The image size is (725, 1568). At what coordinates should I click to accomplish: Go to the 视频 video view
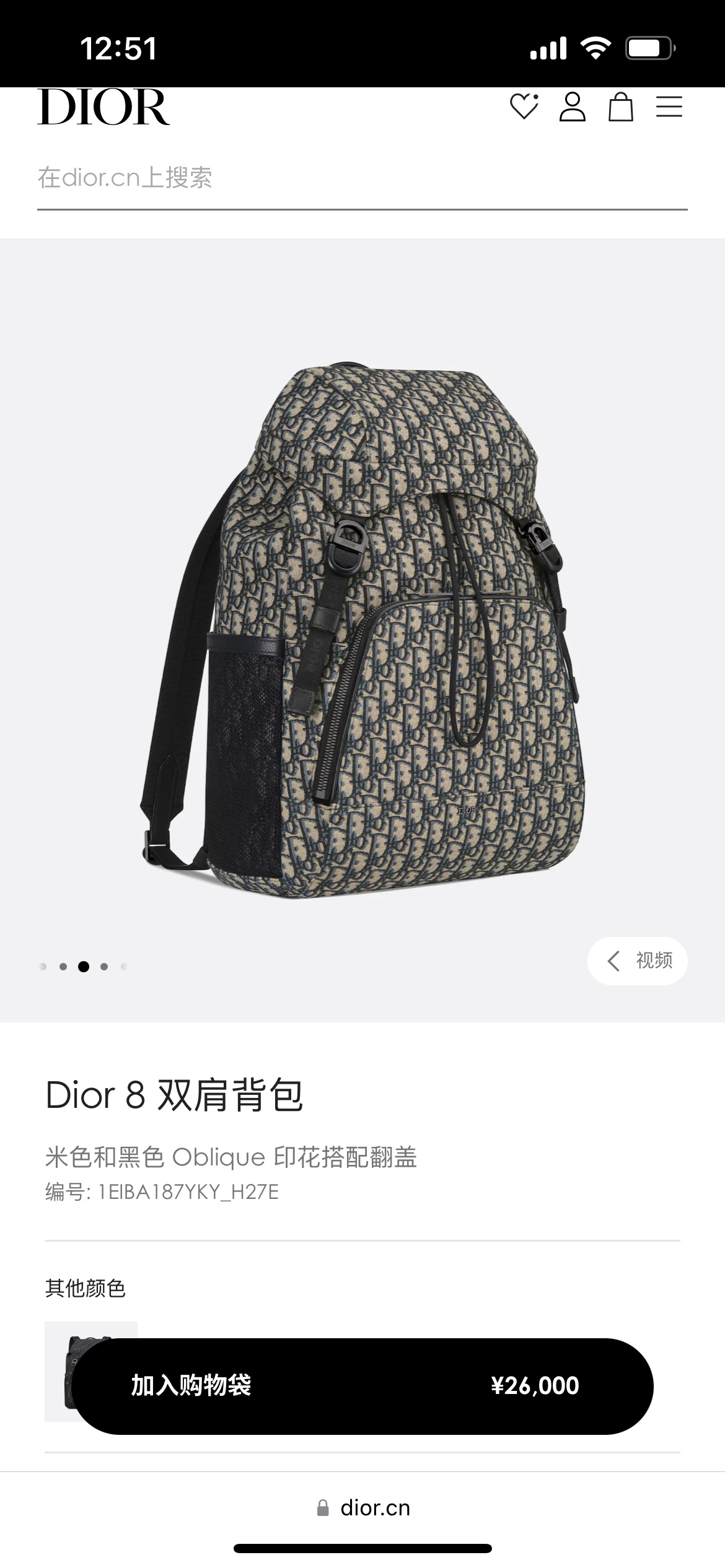tap(638, 960)
